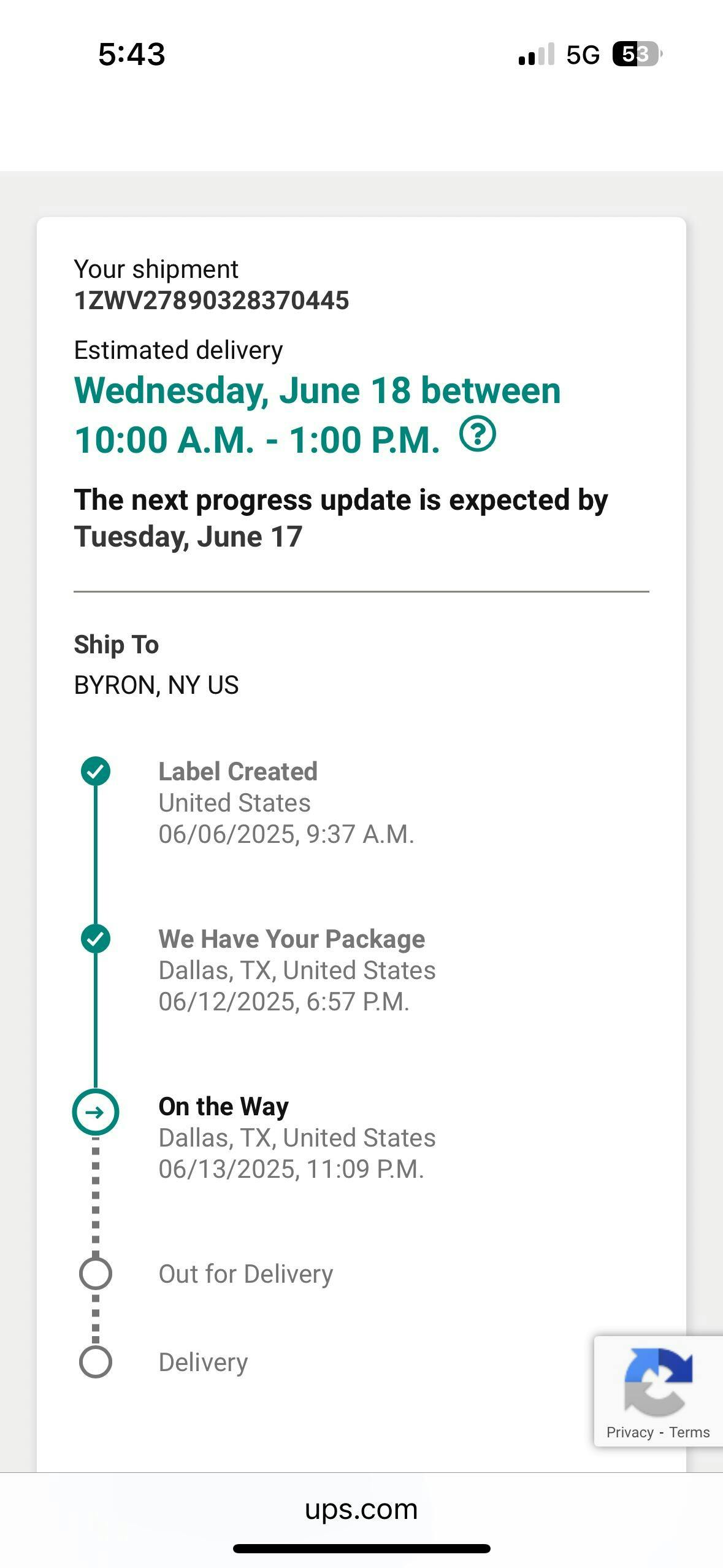This screenshot has width=723, height=1568.
Task: Open the reCAPTCHA Terms link
Action: [x=689, y=1432]
